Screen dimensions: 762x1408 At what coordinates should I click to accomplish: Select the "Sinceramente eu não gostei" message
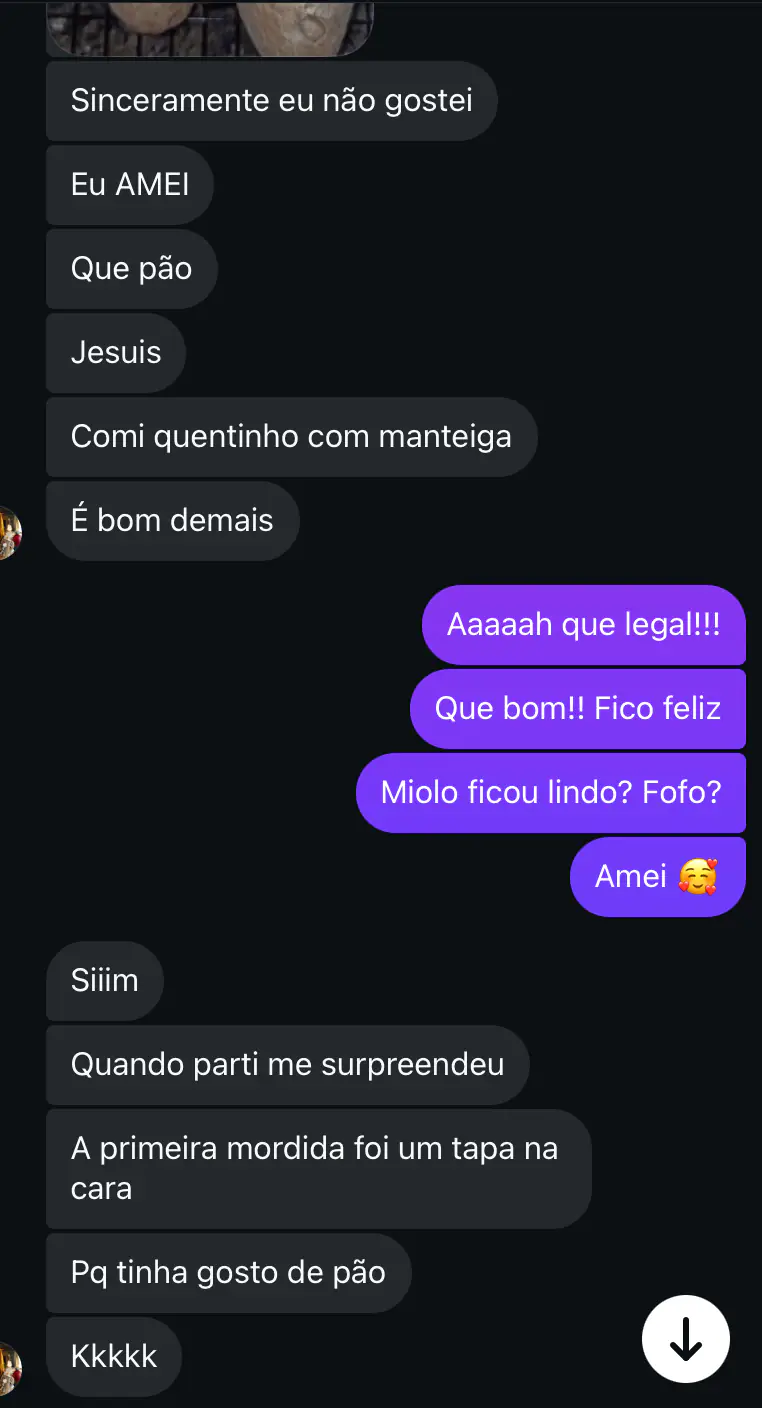[271, 100]
